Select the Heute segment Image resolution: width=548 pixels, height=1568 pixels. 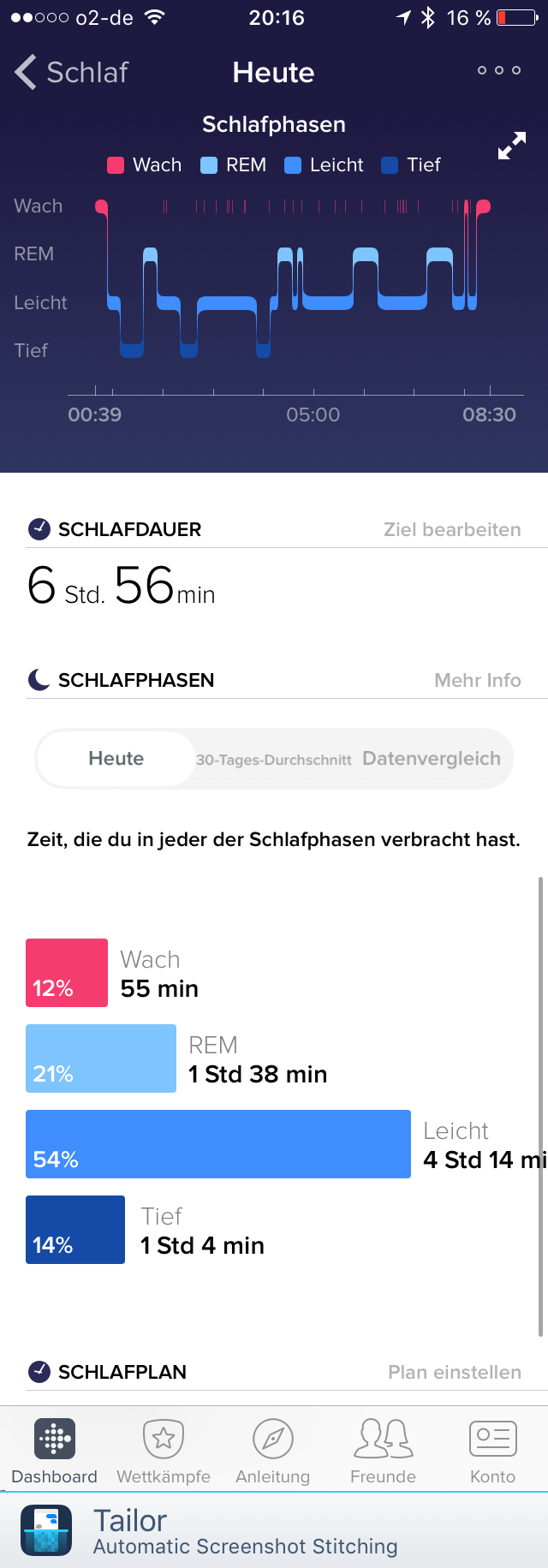click(116, 759)
